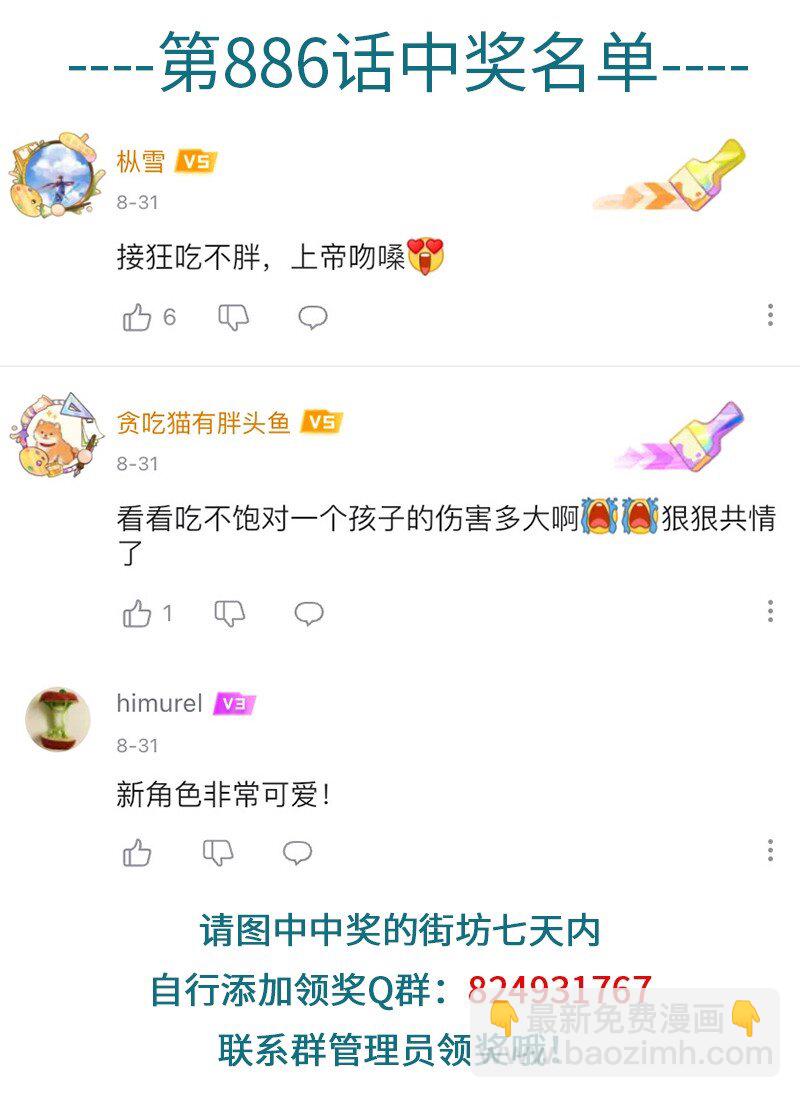Click 贪吃猫有胖头鱼's profile avatar
Screen dimensions: 800x1098
coord(57,430)
